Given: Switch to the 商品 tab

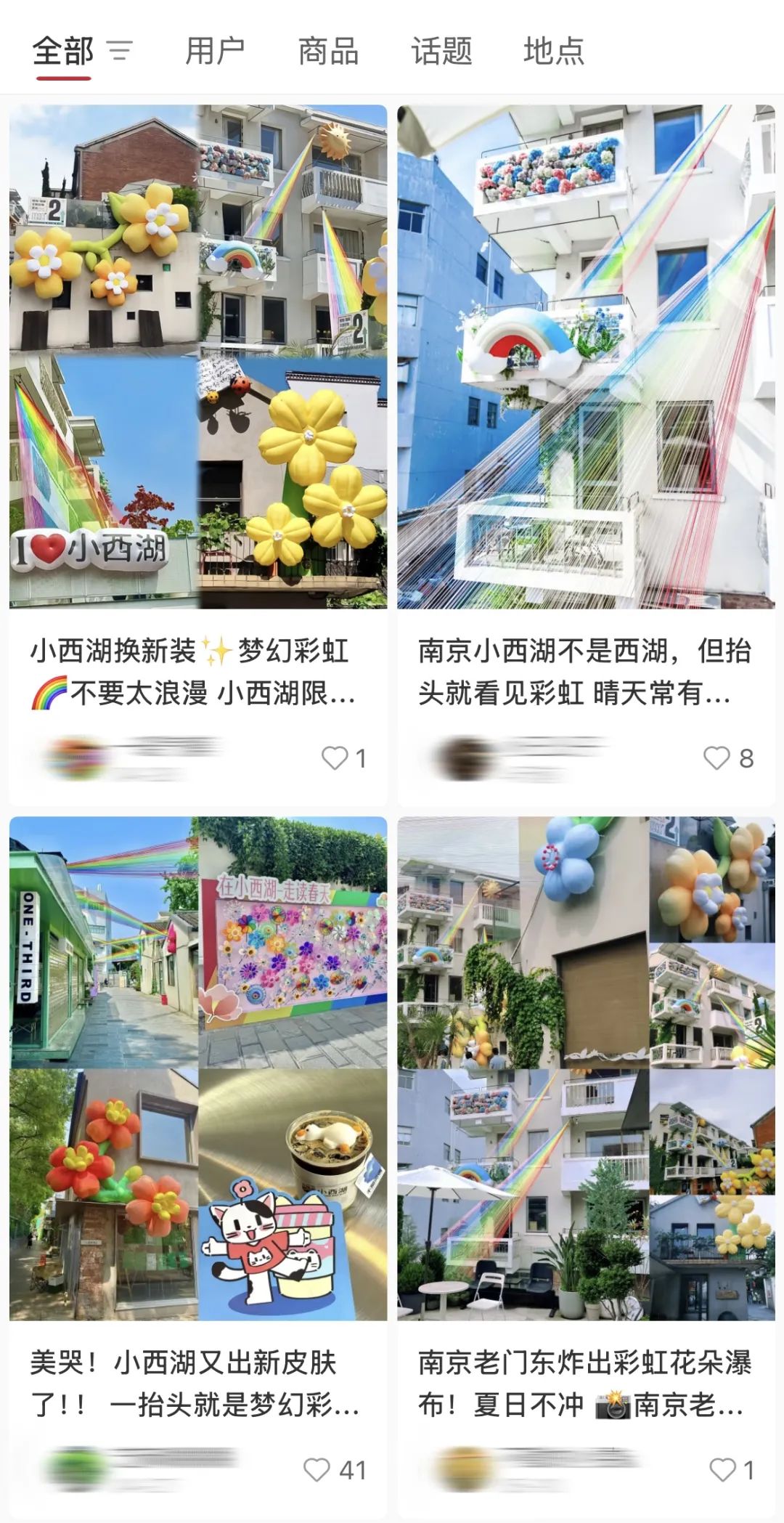Looking at the screenshot, I should (x=328, y=52).
